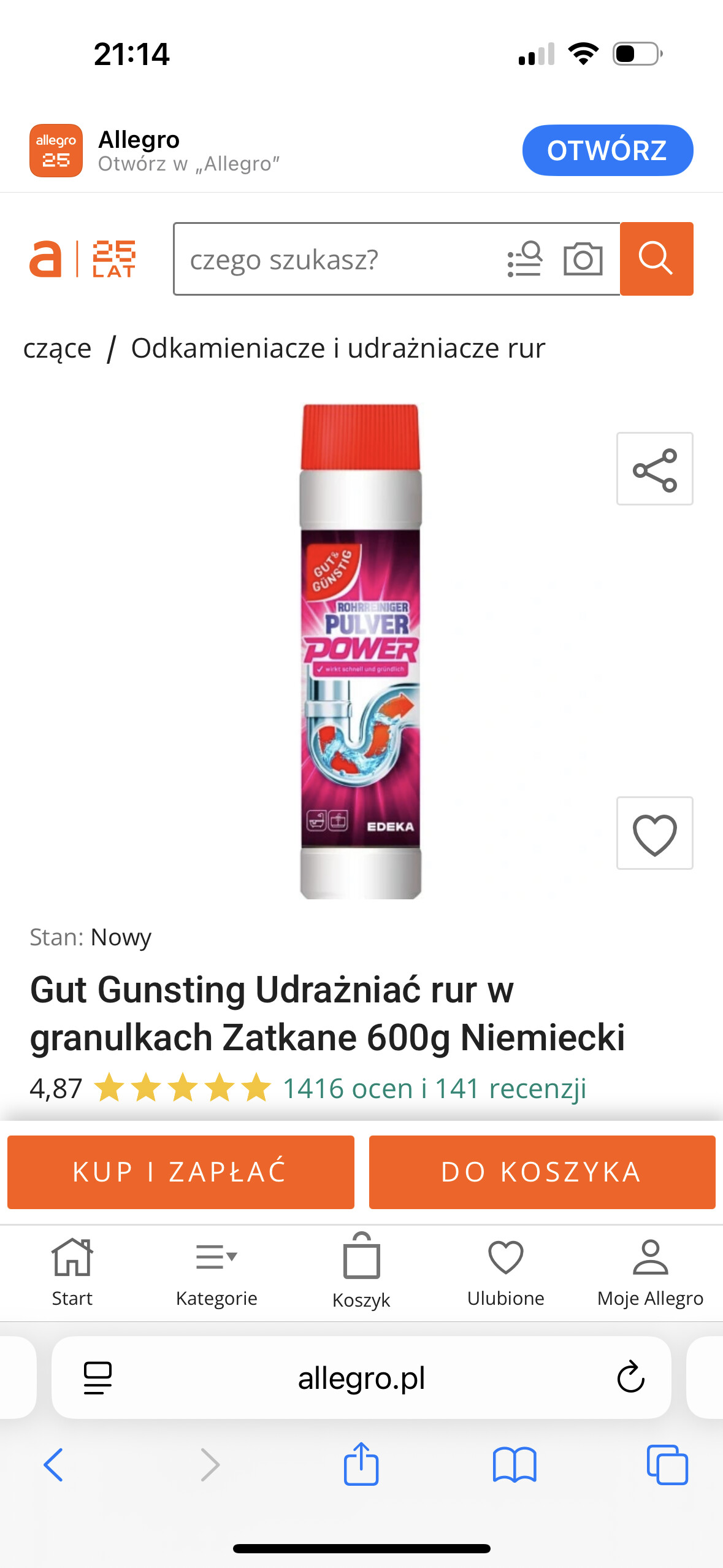723x1568 pixels.
Task: Open the Odkamieniacze i udrażniacze rur breadcrumb
Action: pos(338,348)
